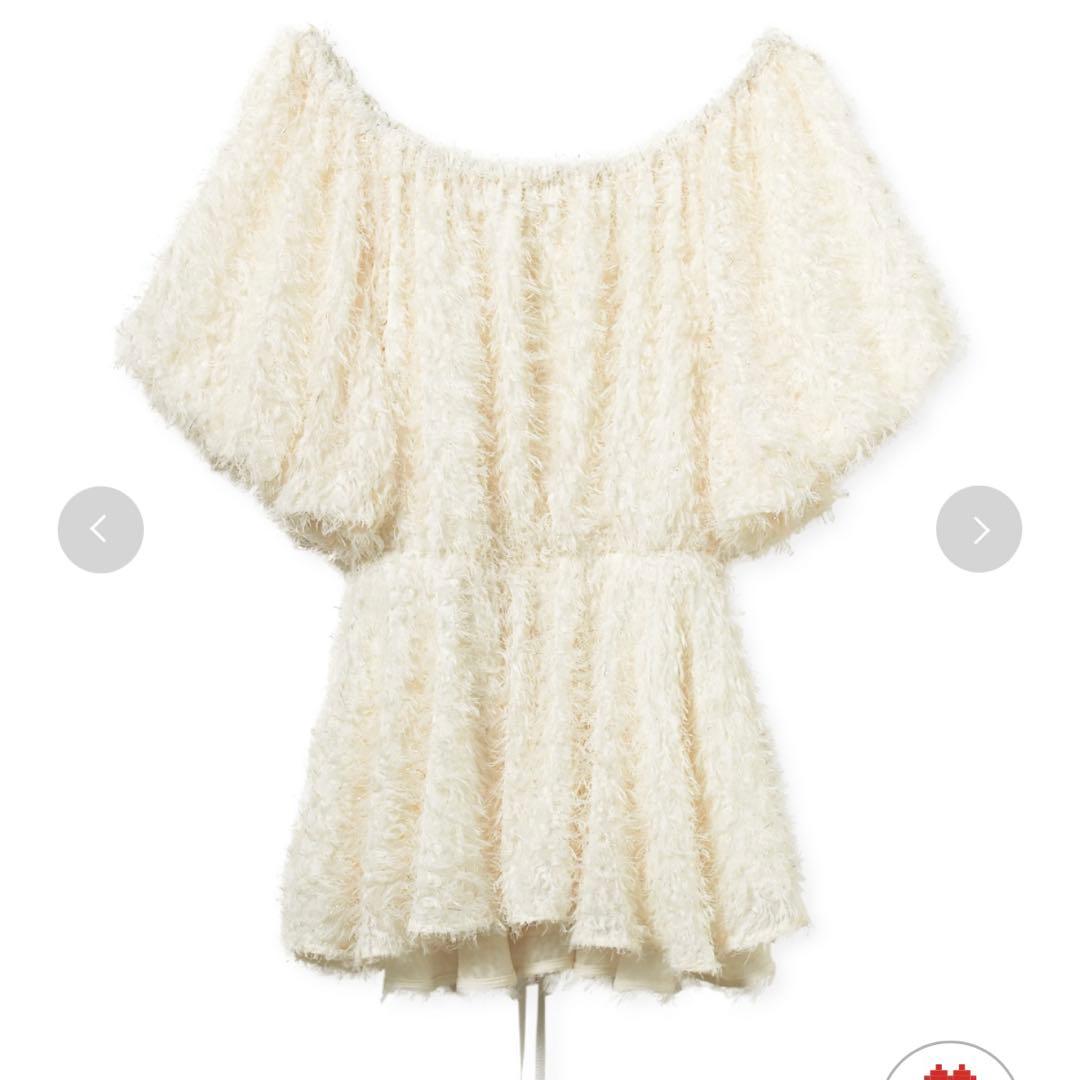
Task: Go to the previous product image
Action: [x=100, y=529]
